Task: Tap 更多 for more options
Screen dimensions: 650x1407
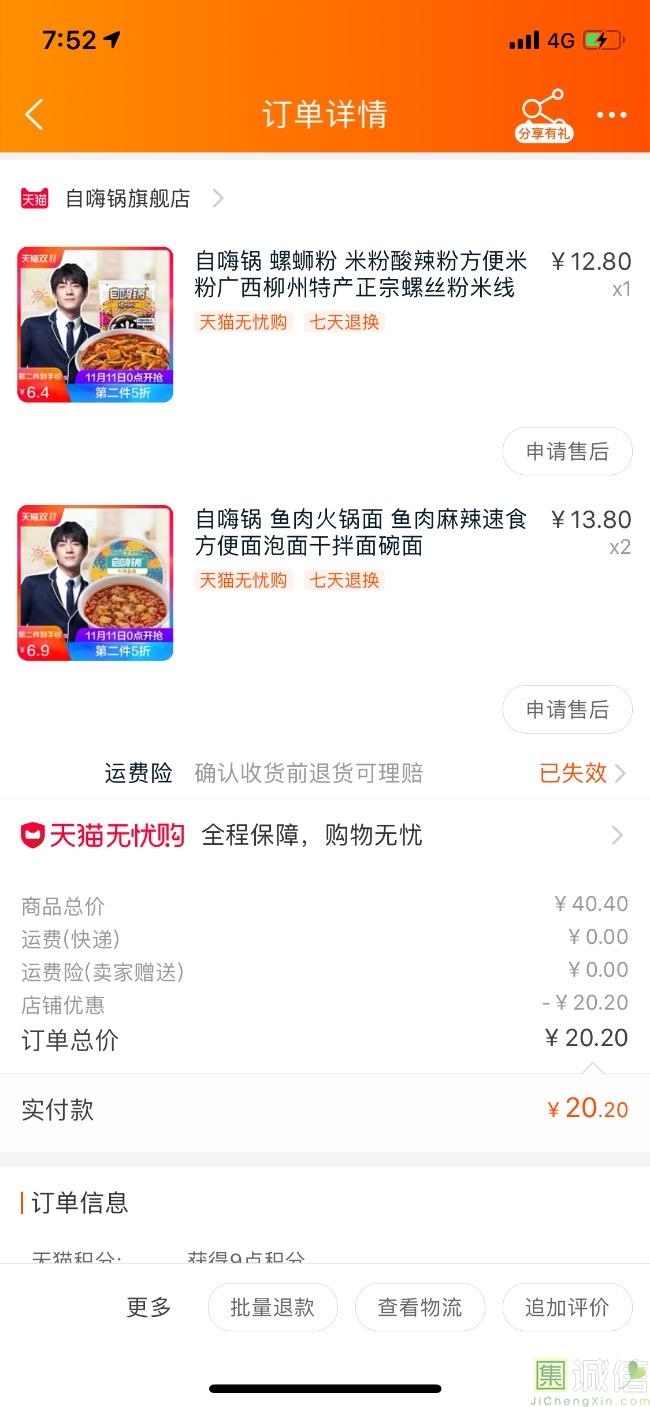Action: (149, 1307)
